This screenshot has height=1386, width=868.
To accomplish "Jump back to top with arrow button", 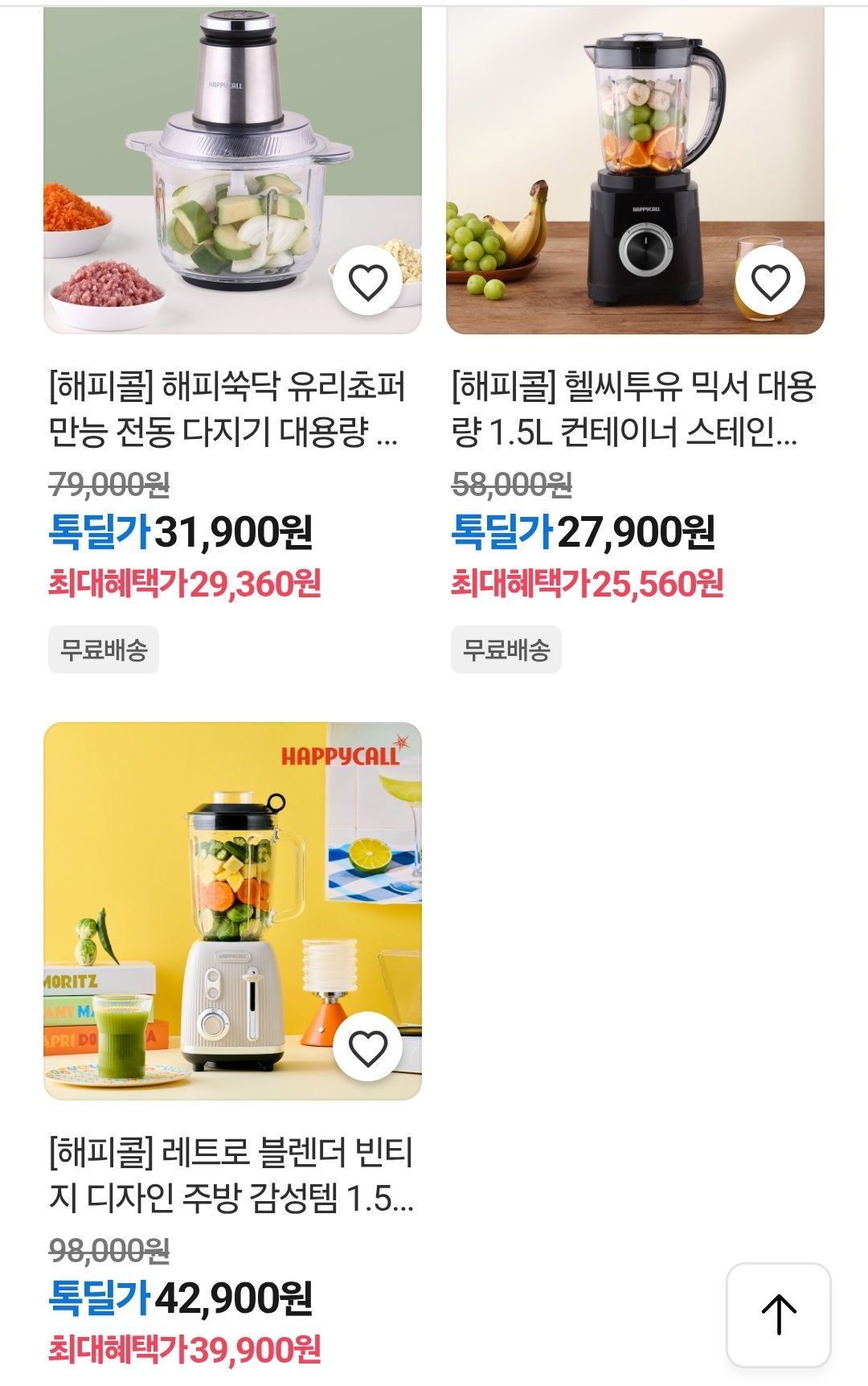I will point(778,1314).
